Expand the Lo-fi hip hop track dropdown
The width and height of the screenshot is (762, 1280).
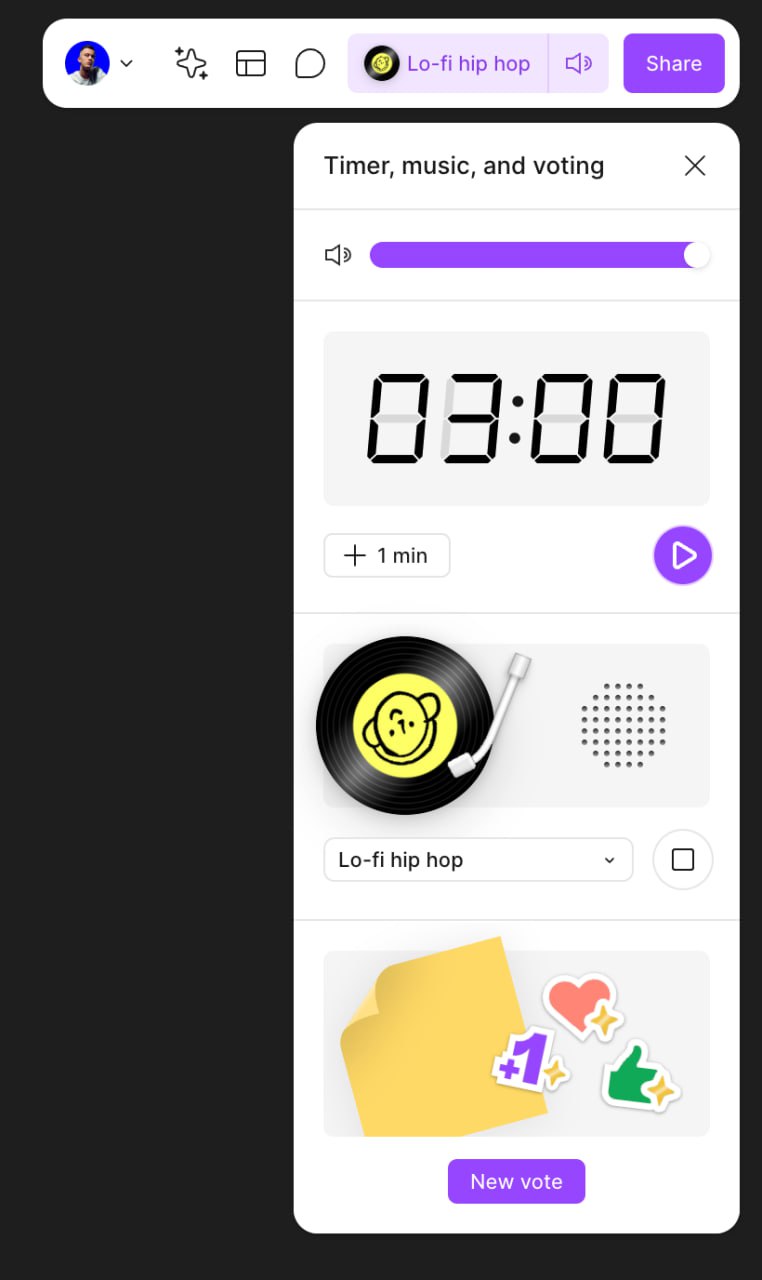478,860
